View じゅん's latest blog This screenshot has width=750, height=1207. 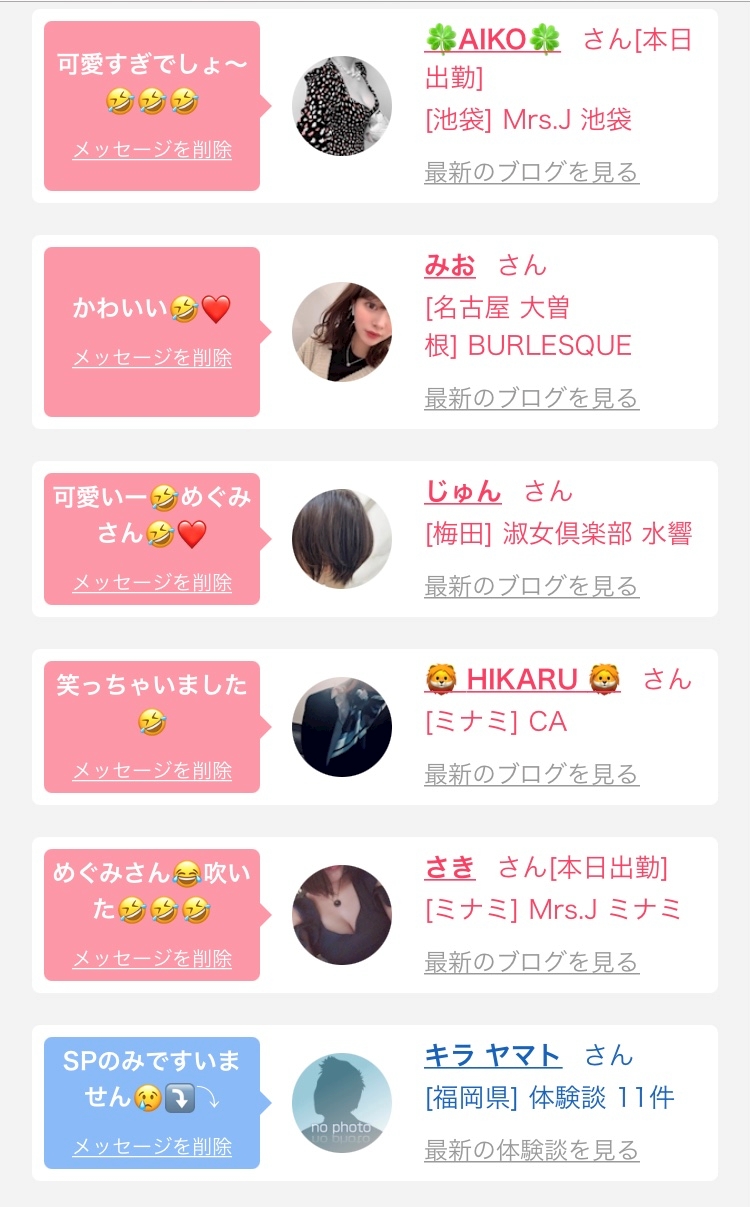(531, 586)
